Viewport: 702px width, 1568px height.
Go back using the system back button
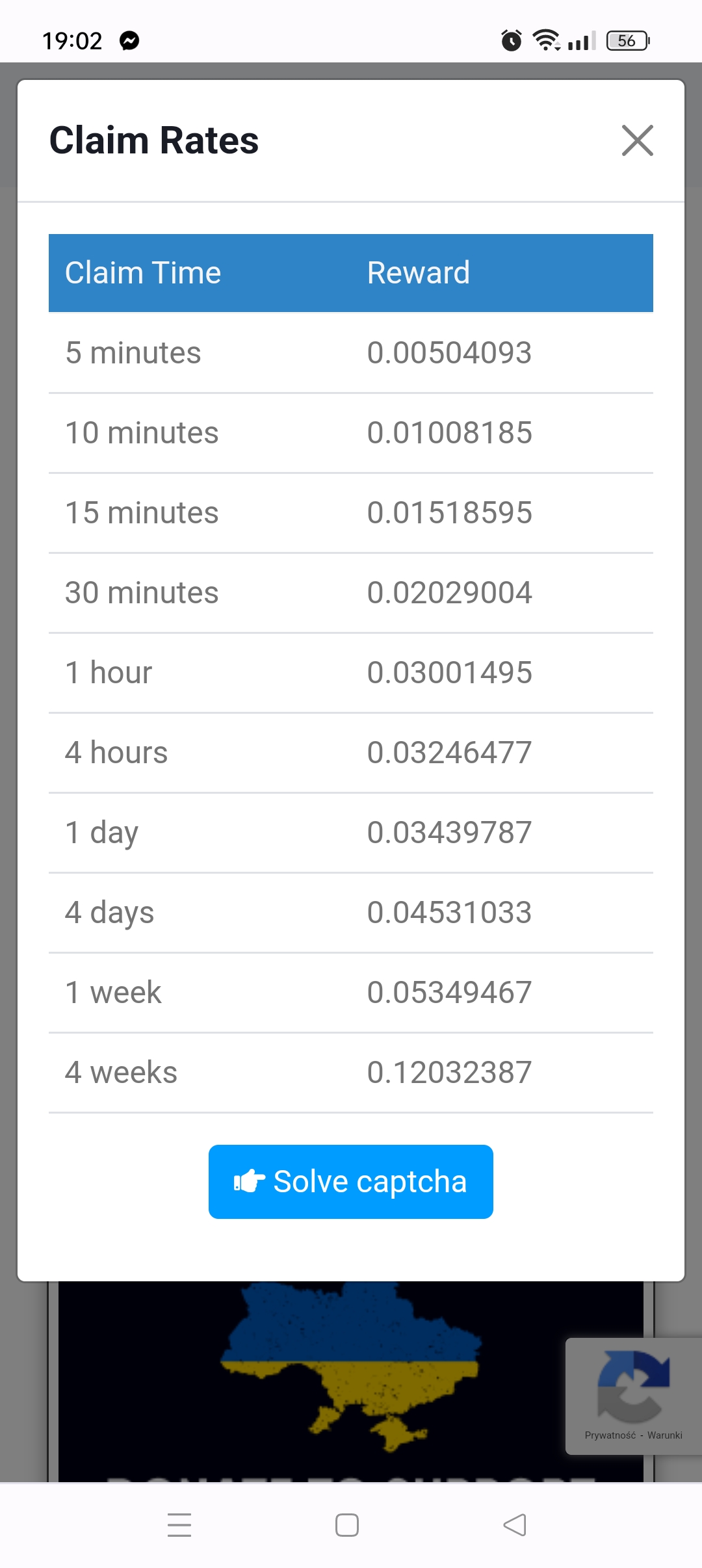(515, 1524)
